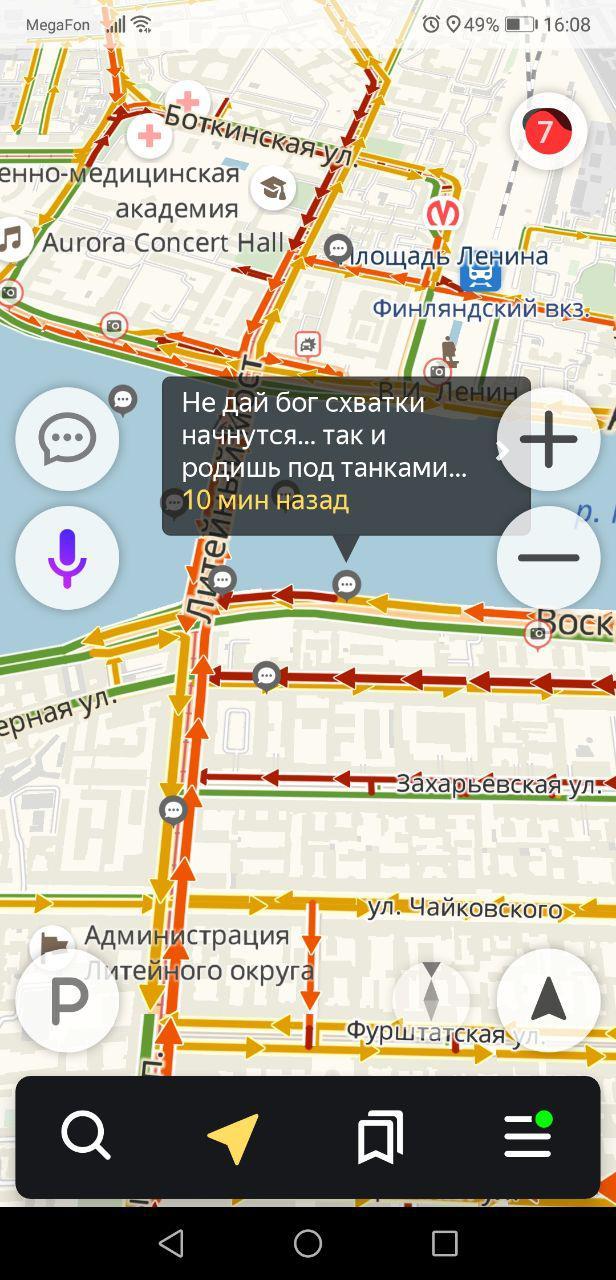616x1280 pixels.
Task: Reset map orientation with compass
Action: pyautogui.click(x=431, y=997)
